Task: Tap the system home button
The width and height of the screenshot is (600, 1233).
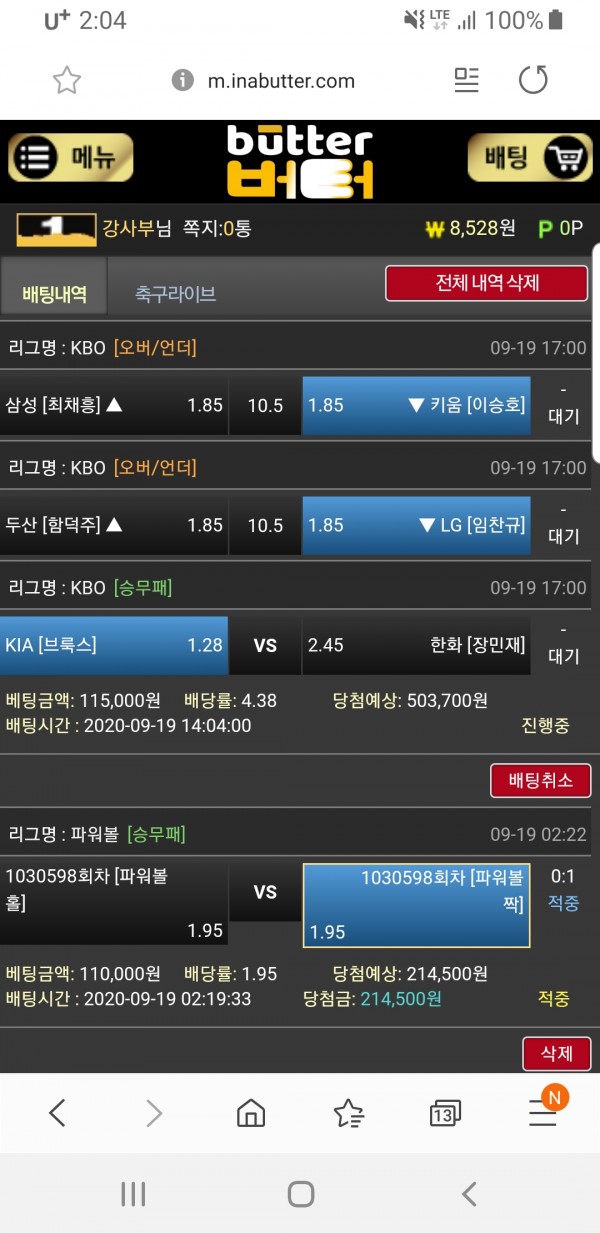Action: pos(300,1193)
